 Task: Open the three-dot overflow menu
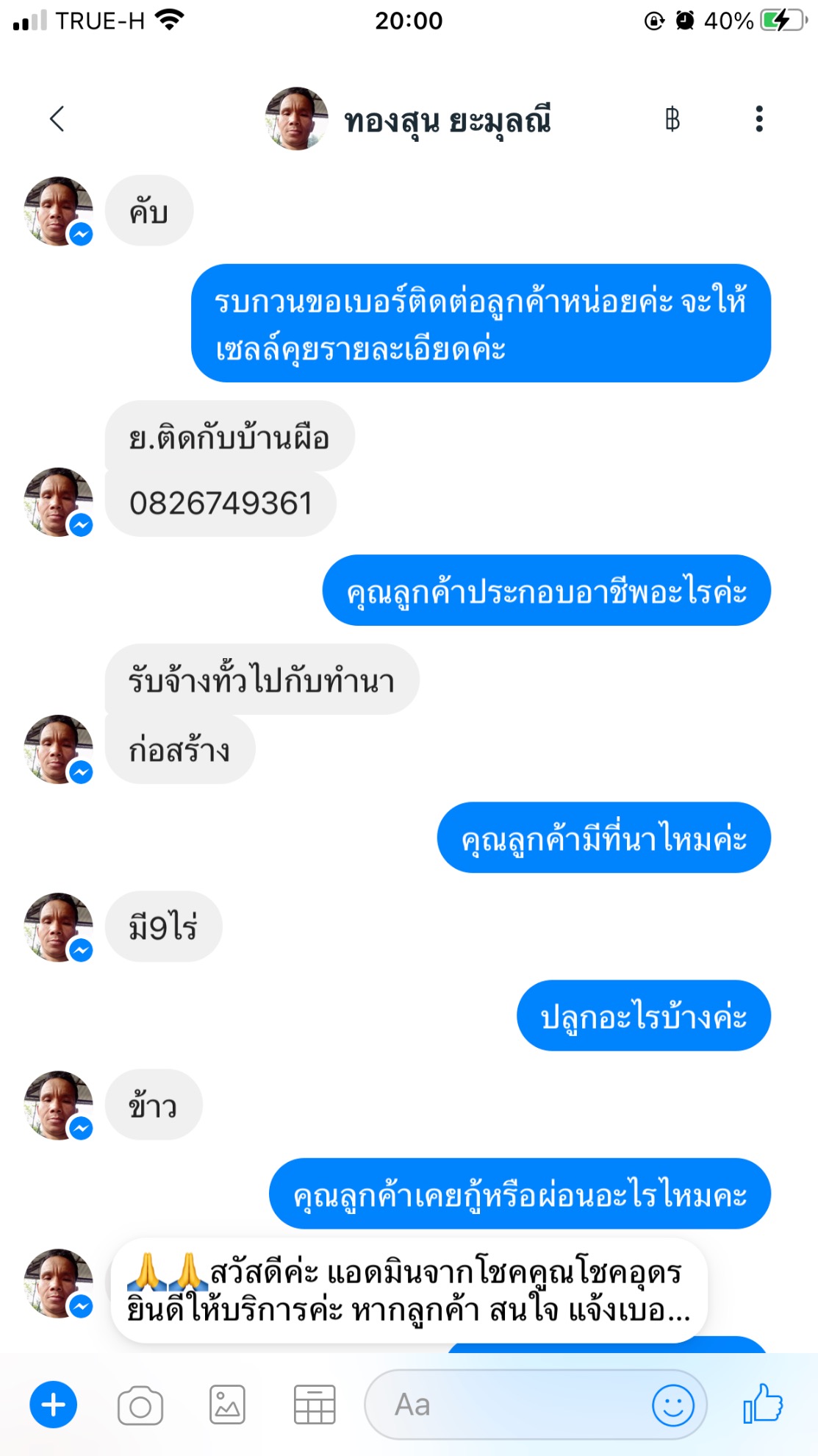pos(758,118)
